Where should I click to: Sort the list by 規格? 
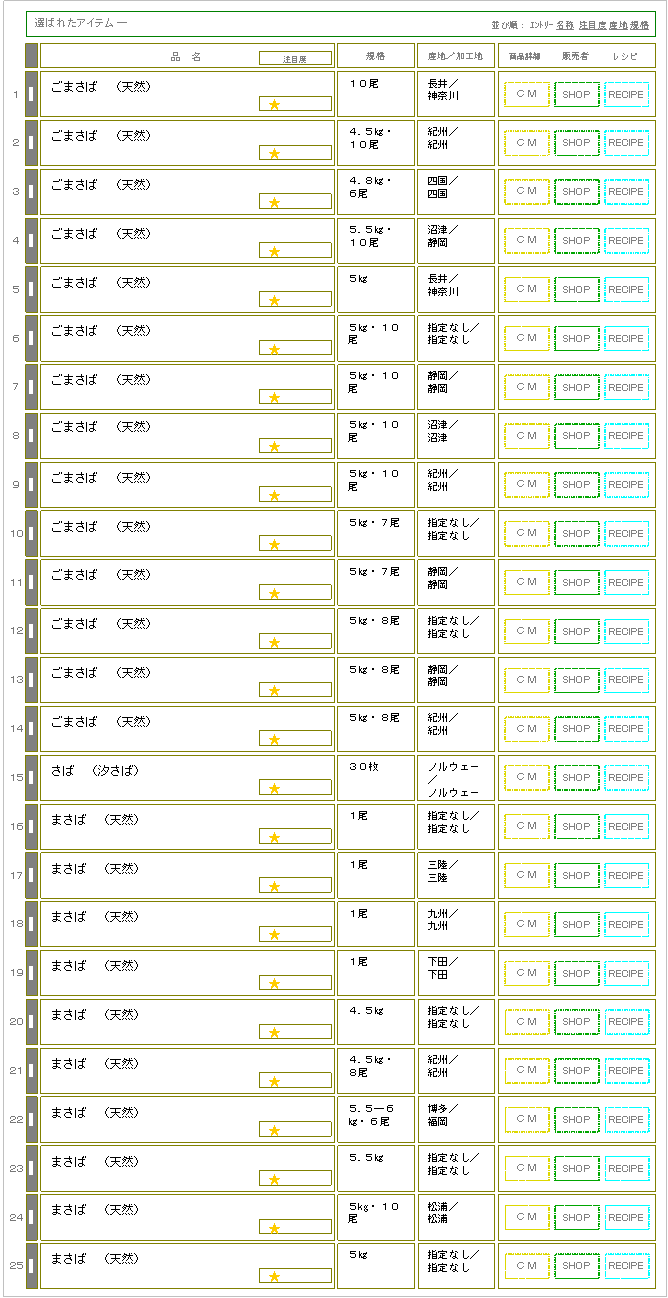click(x=639, y=24)
